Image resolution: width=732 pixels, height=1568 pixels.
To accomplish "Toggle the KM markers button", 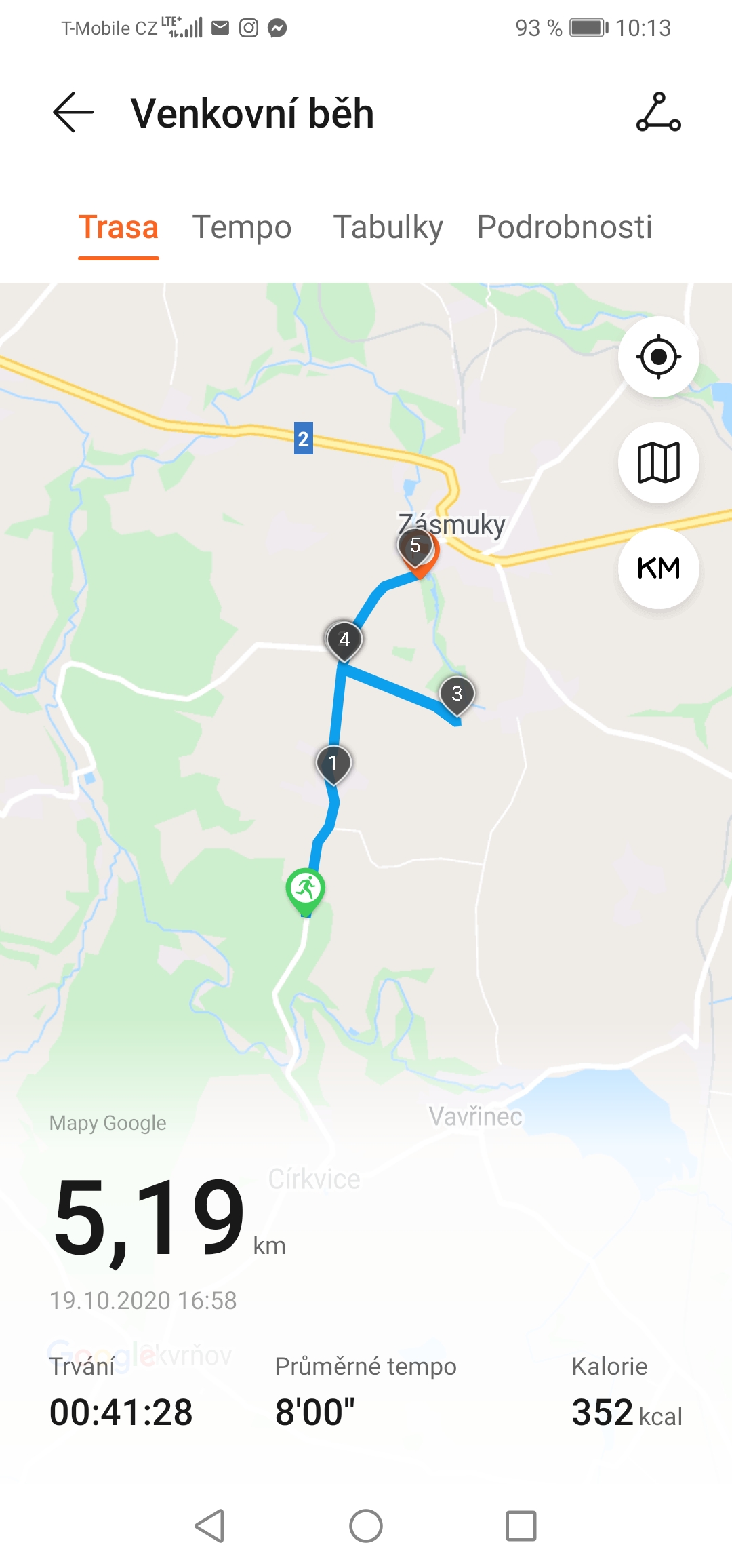I will point(659,568).
